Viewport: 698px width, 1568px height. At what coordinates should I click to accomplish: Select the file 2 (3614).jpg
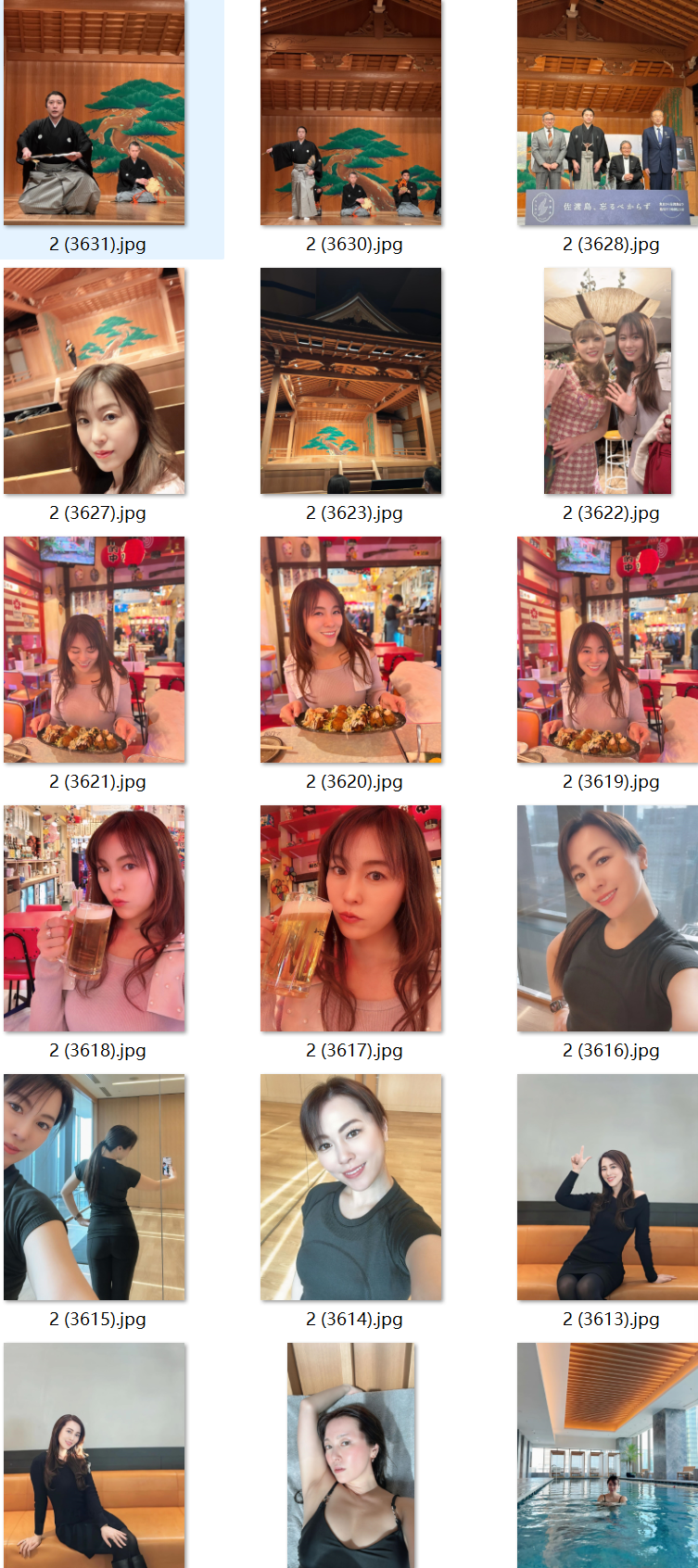pos(351,1187)
